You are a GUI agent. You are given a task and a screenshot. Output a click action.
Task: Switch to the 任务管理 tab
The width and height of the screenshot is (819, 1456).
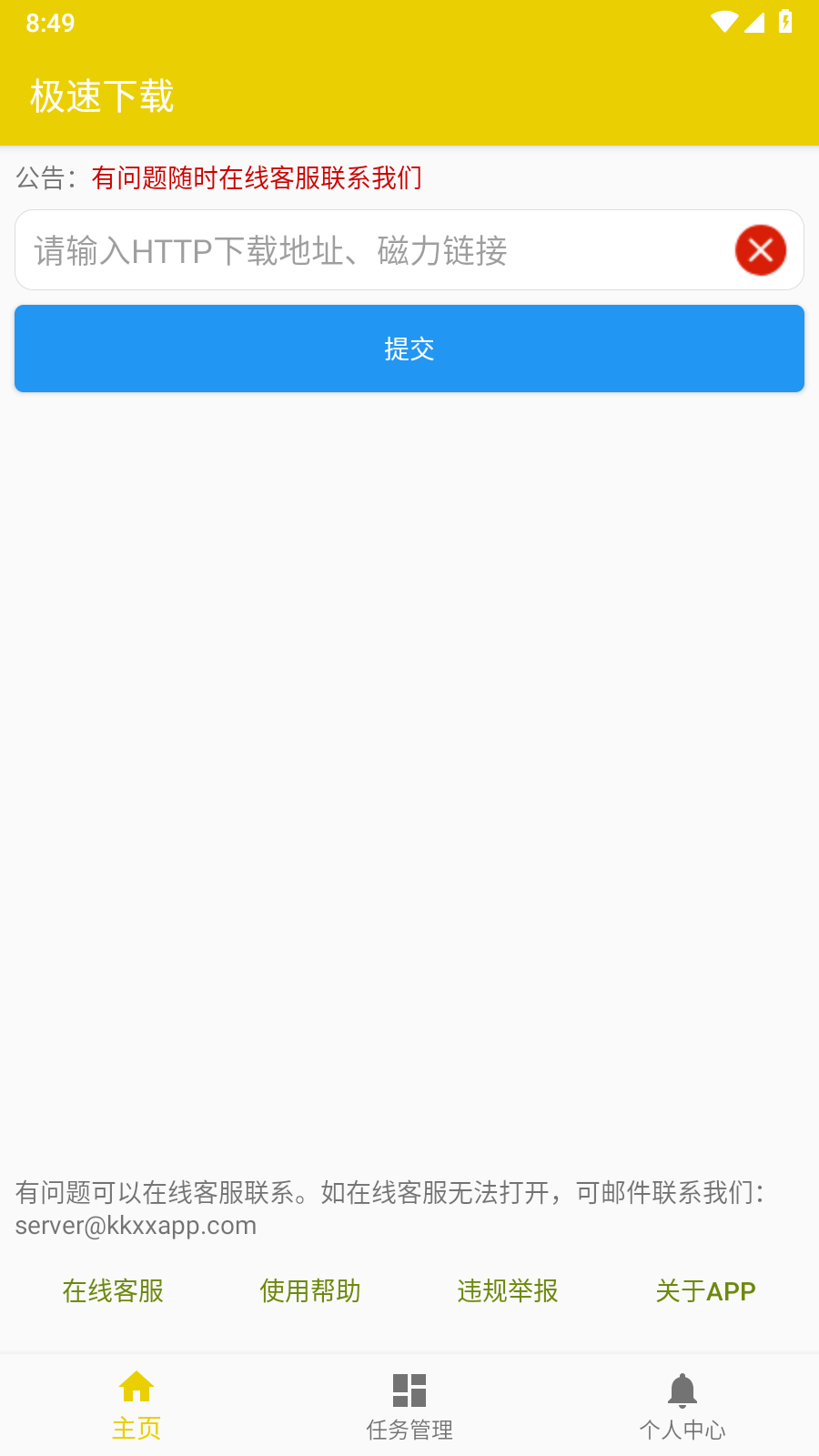409,1405
